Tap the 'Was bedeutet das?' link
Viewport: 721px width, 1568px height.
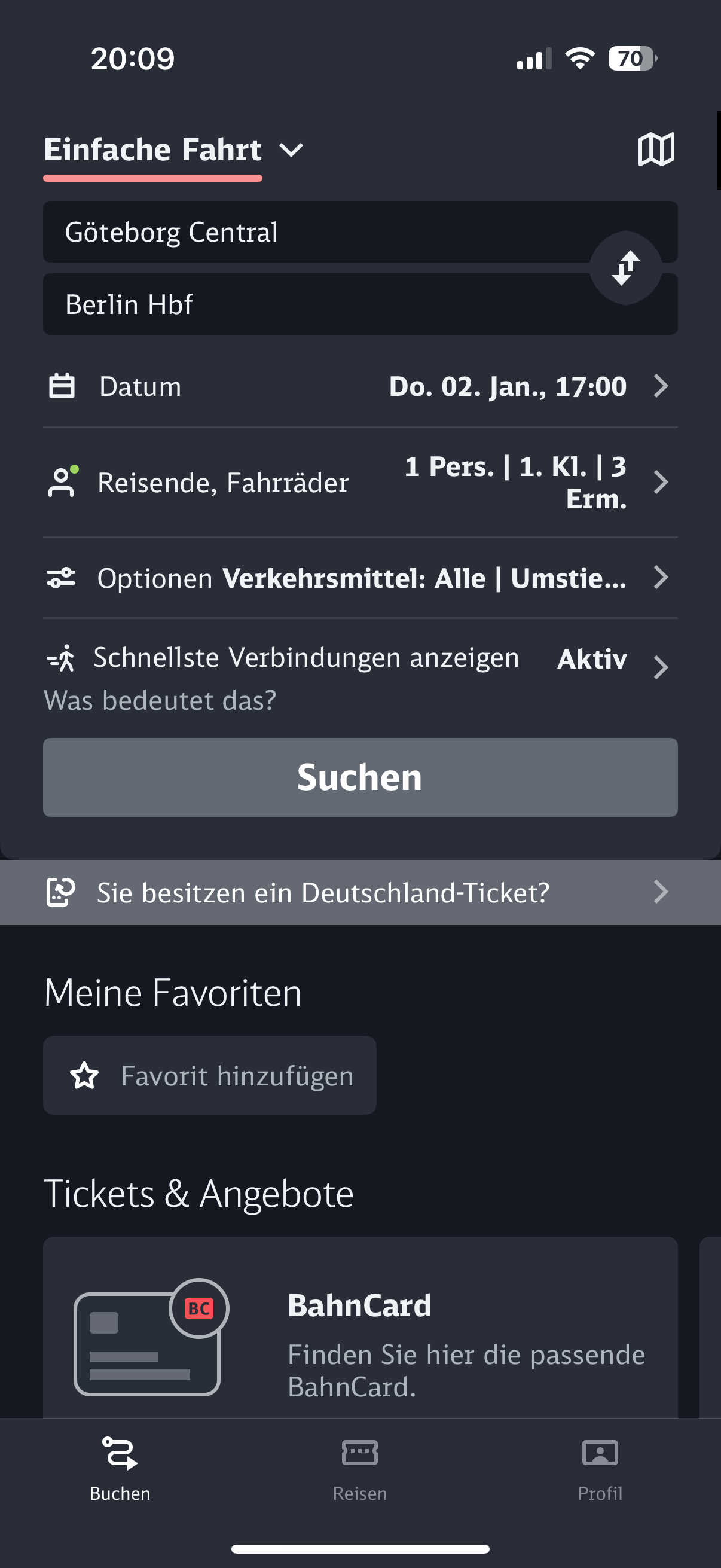click(x=160, y=701)
